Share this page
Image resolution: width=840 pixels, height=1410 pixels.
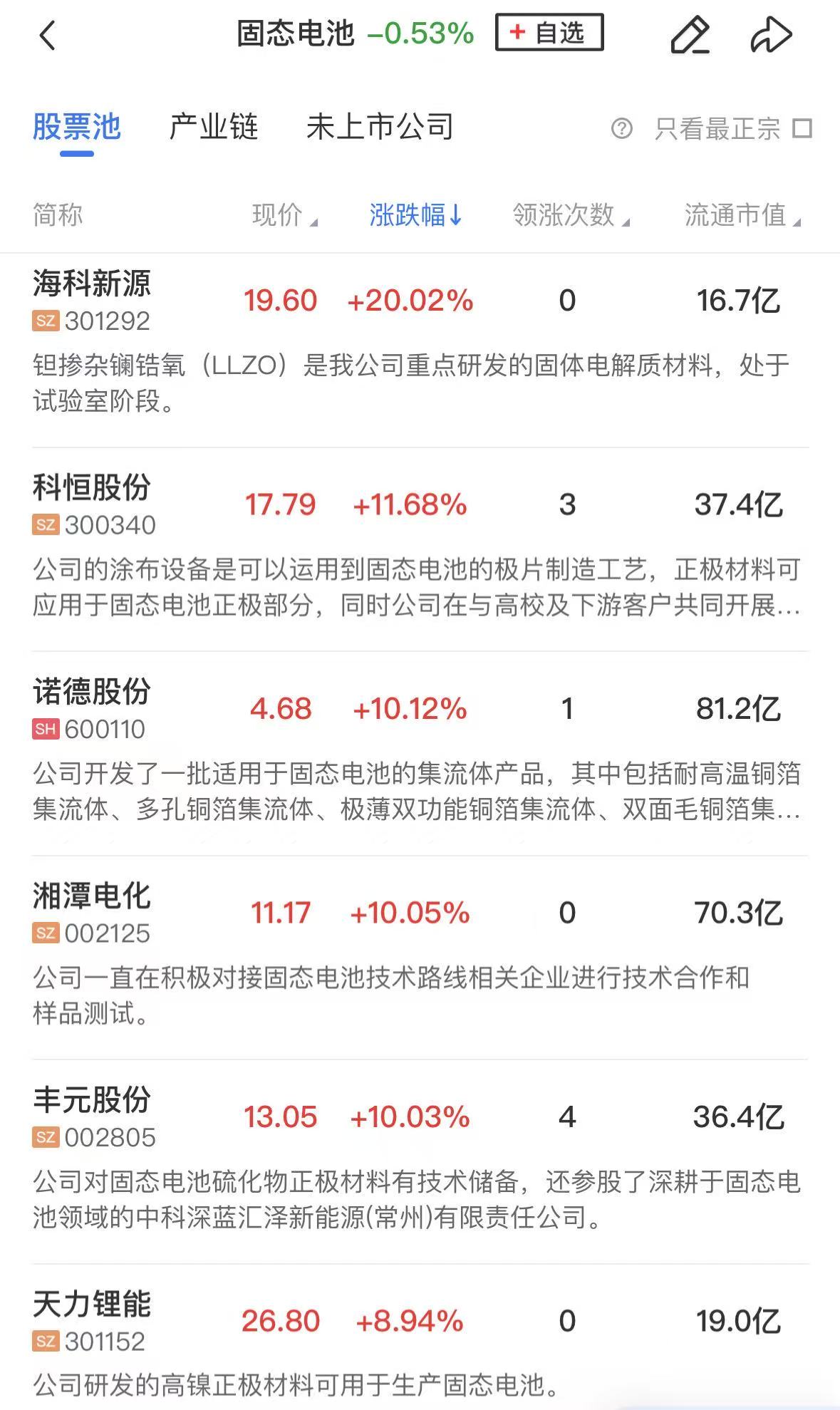[x=771, y=34]
